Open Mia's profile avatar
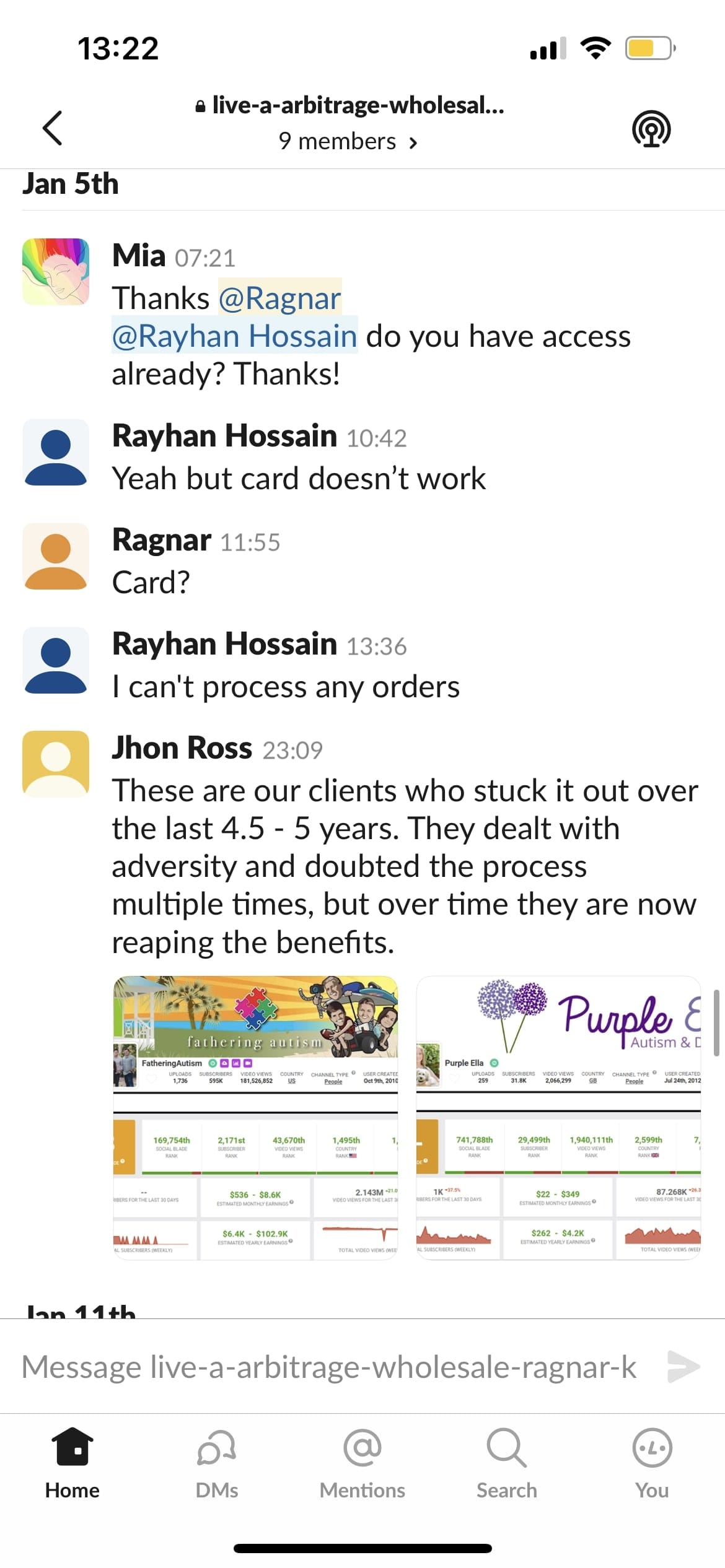The width and height of the screenshot is (725, 1568). (x=56, y=271)
